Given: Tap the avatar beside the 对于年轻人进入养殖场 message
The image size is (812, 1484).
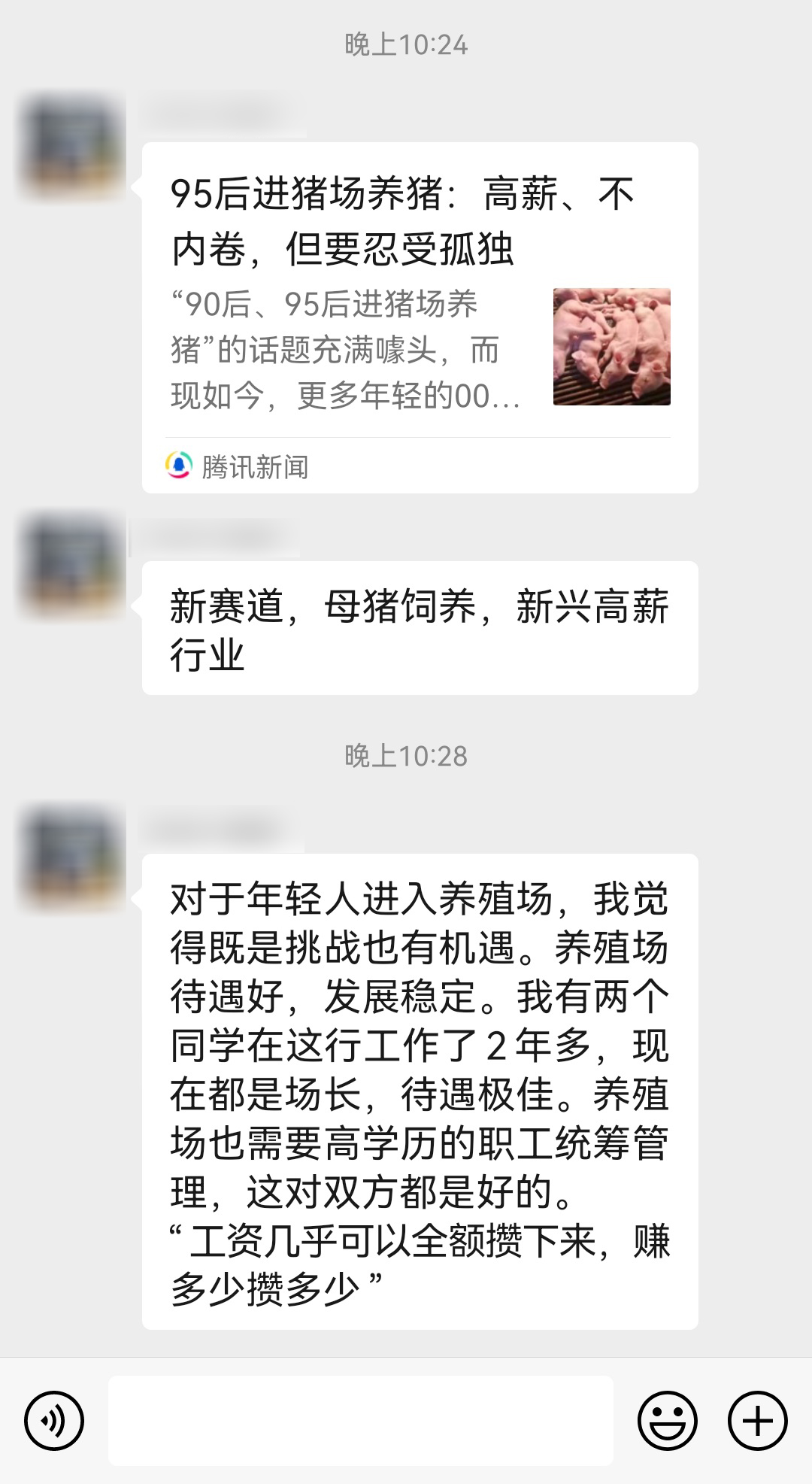Looking at the screenshot, I should pyautogui.click(x=72, y=857).
